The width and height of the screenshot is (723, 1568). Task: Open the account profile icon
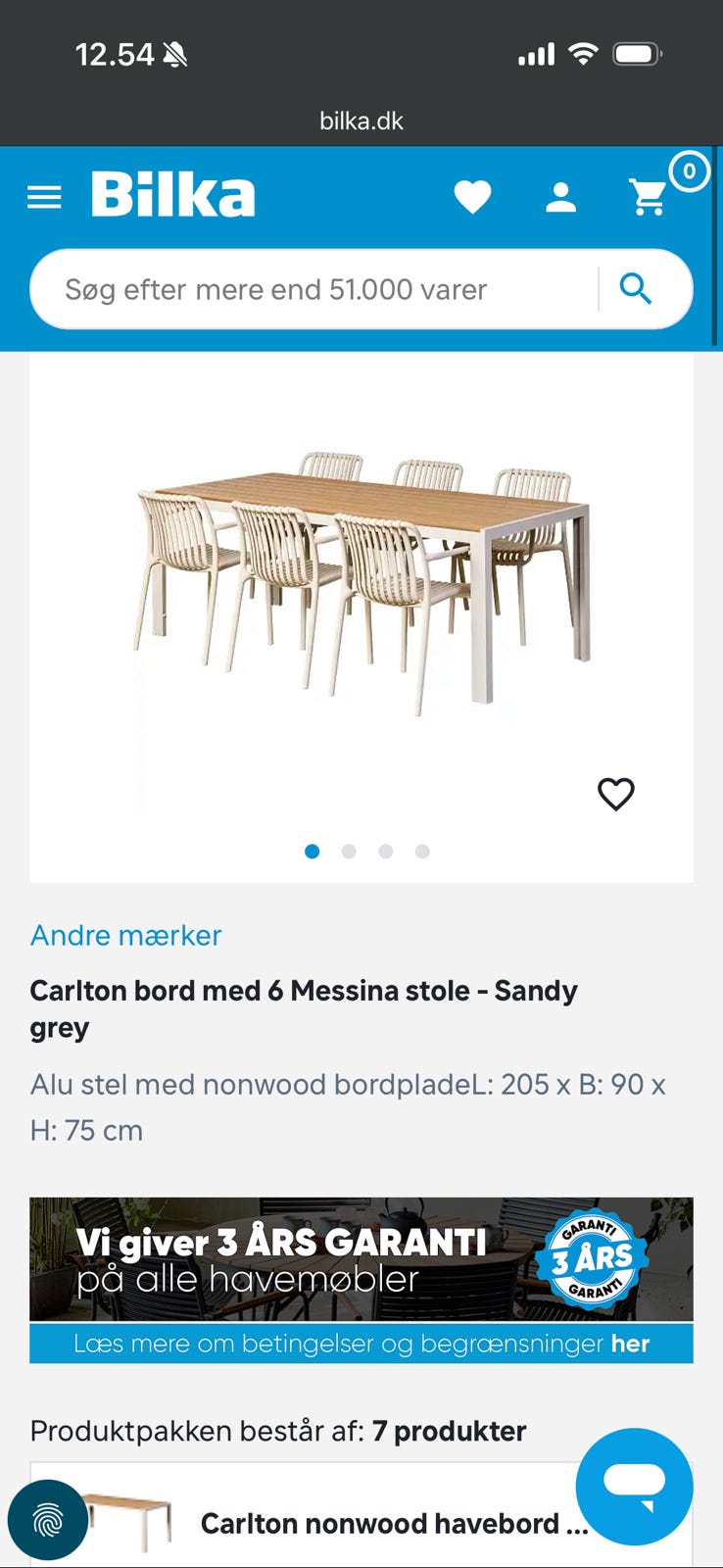[x=560, y=196]
